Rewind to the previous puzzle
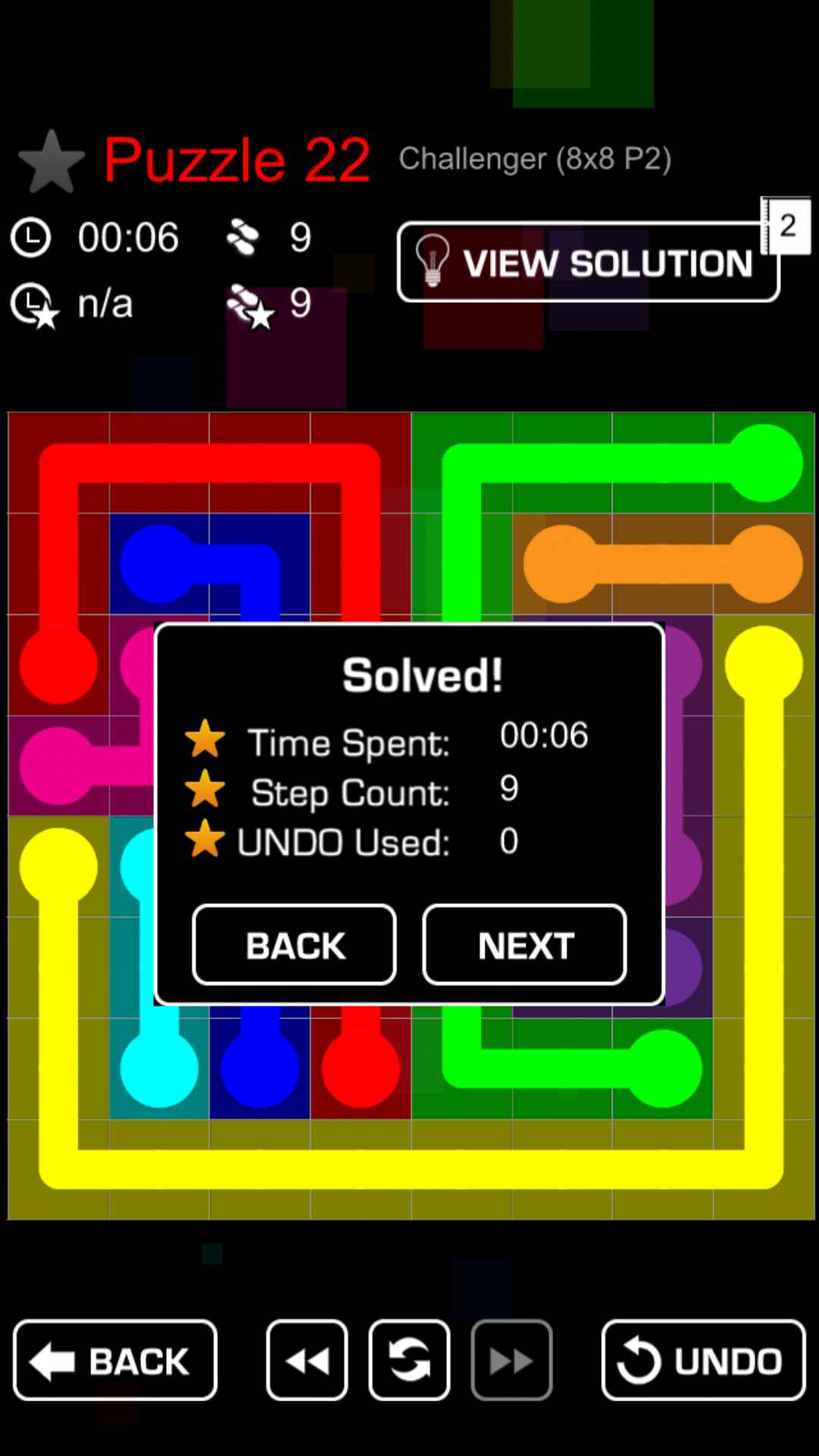Image resolution: width=819 pixels, height=1456 pixels. tap(307, 1360)
